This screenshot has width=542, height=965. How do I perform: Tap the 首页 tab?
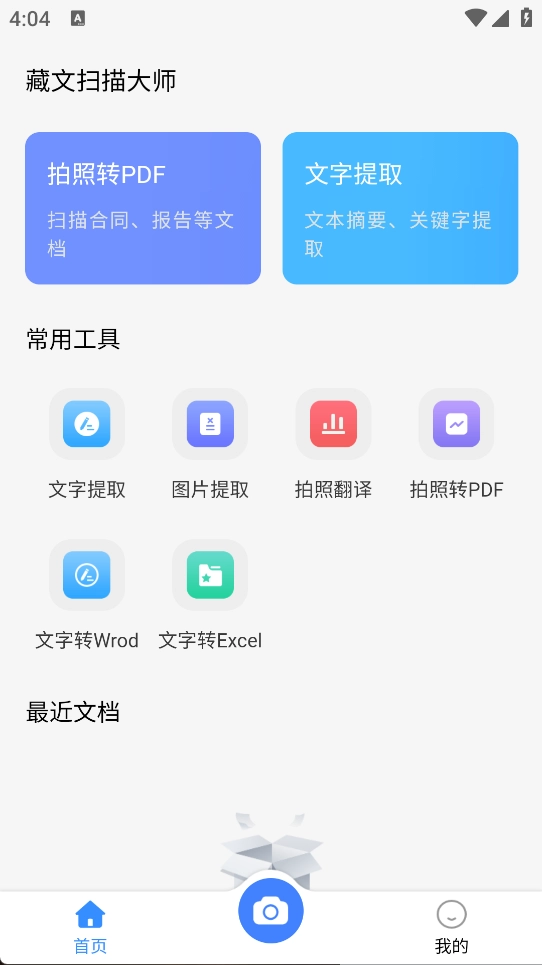pyautogui.click(x=90, y=927)
